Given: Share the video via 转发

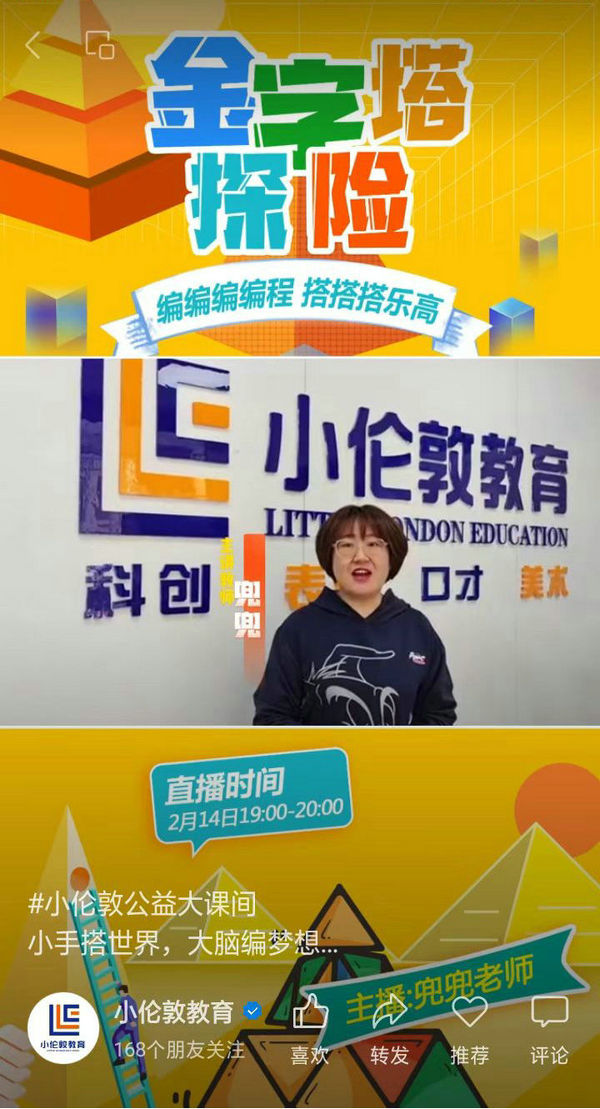Looking at the screenshot, I should (x=389, y=1027).
